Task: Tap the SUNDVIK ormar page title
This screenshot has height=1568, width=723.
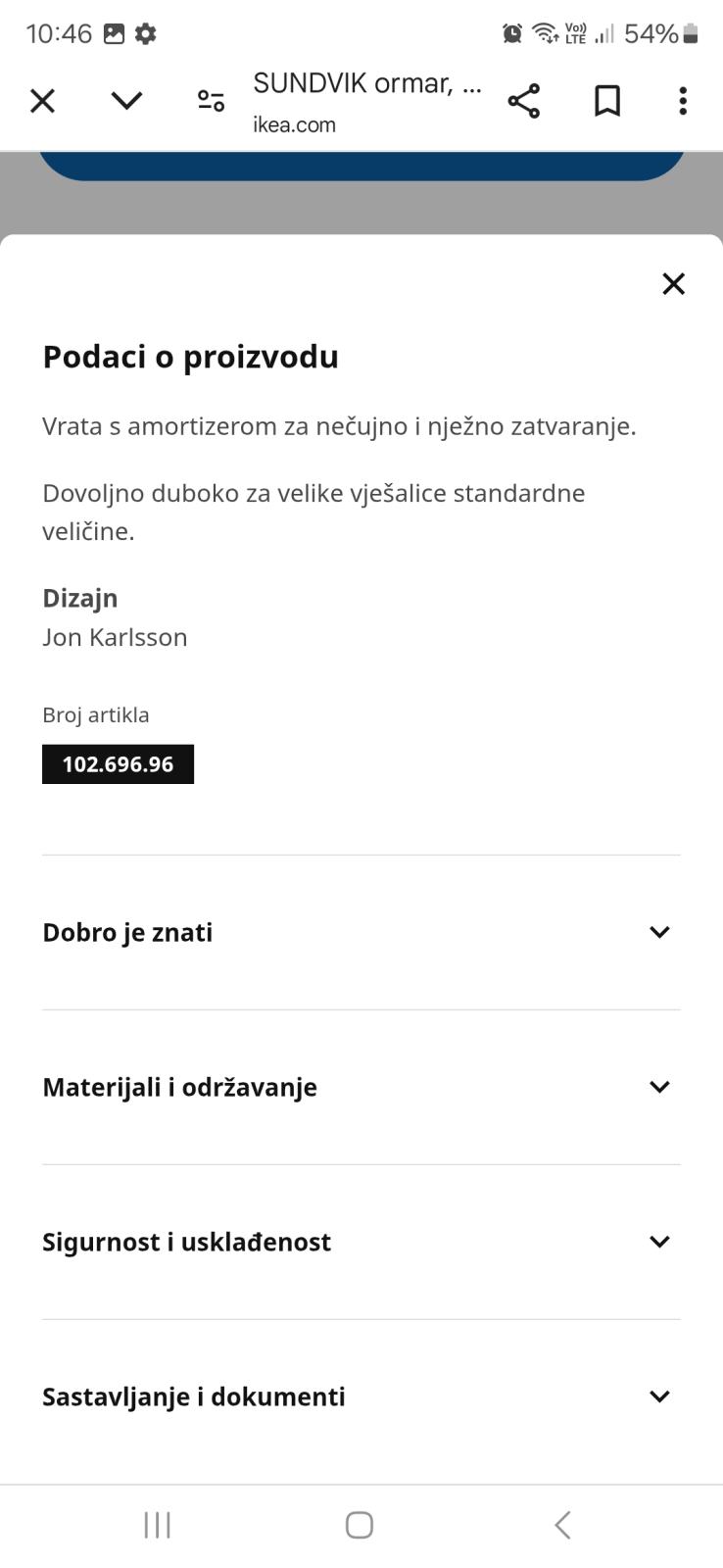Action: point(368,82)
